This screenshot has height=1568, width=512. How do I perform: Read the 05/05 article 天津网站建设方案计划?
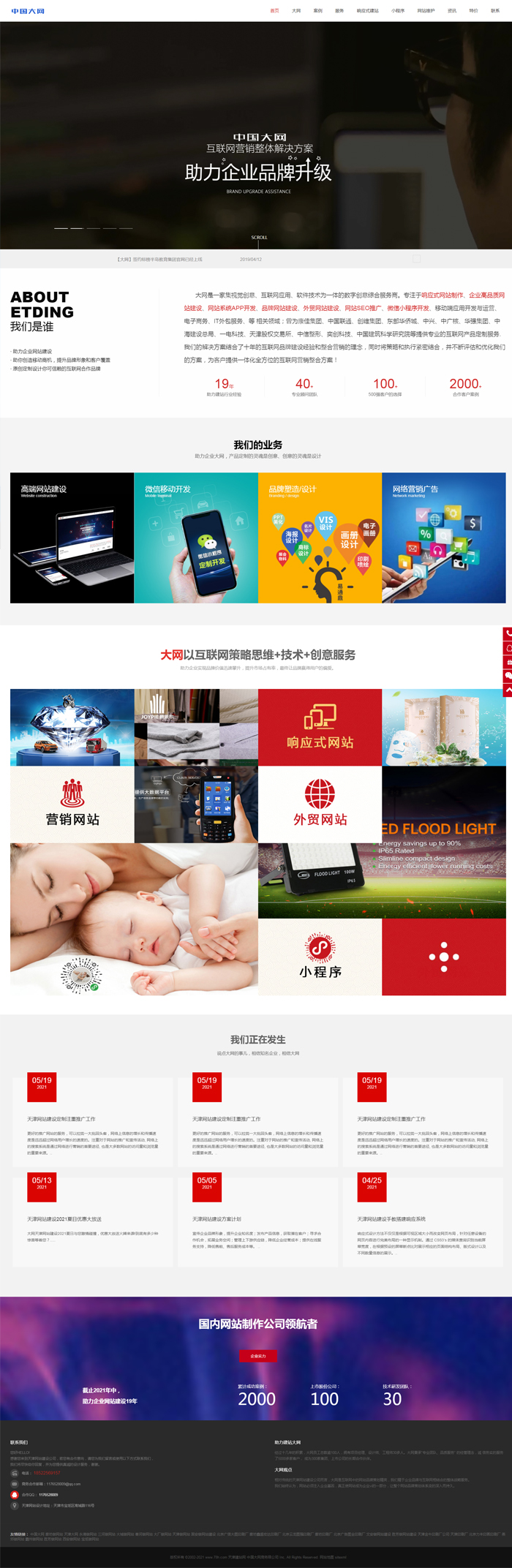click(217, 1219)
